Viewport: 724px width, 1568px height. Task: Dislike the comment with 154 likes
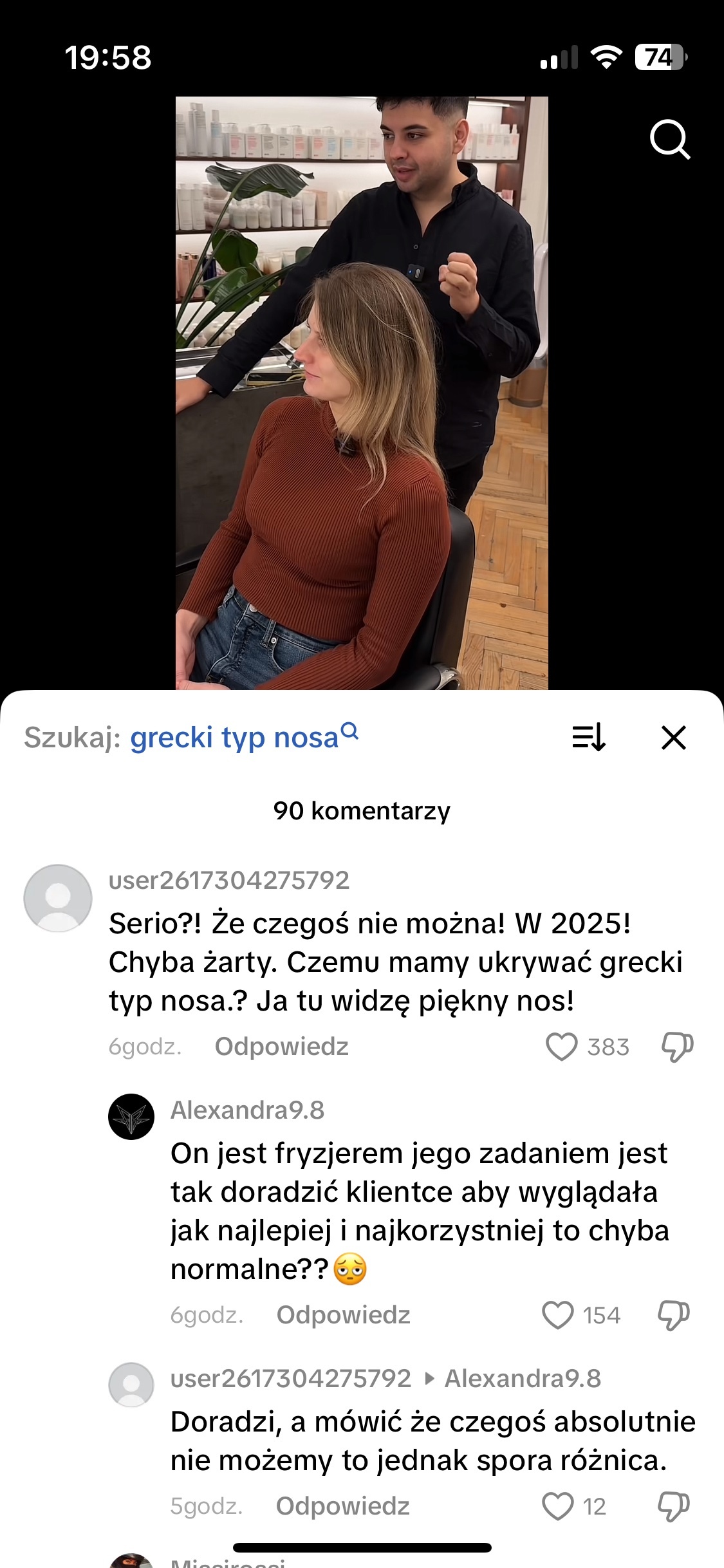coord(673,1315)
